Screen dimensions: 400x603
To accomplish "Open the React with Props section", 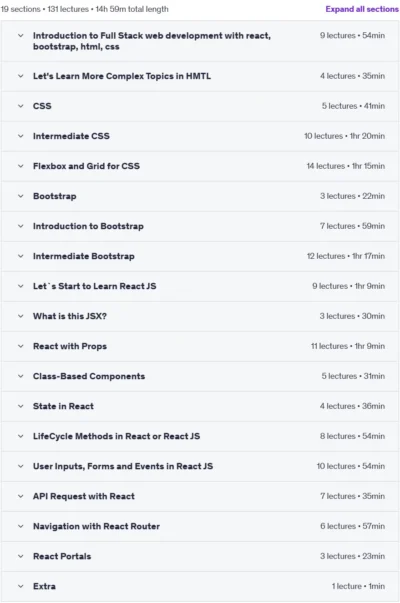I will pyautogui.click(x=200, y=346).
